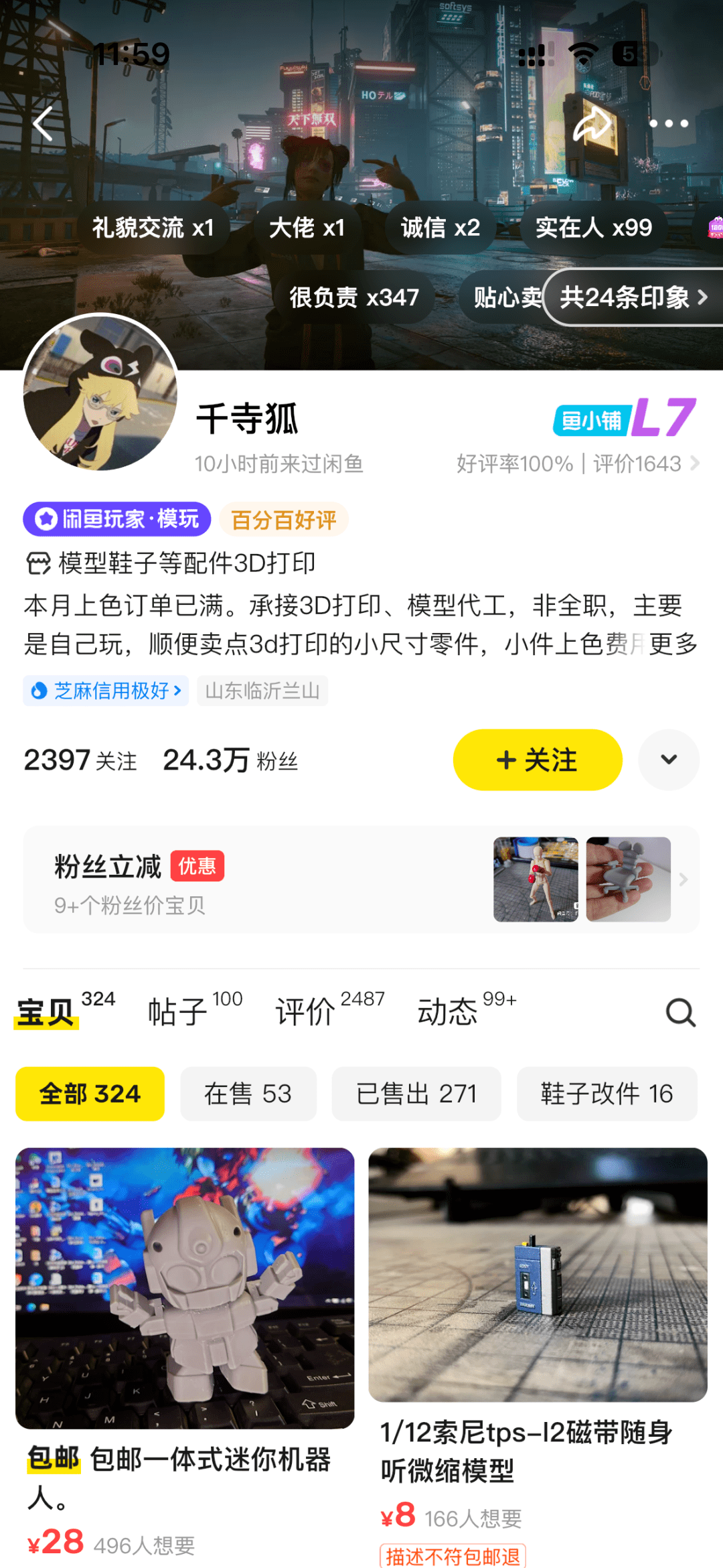The height and width of the screenshot is (1568, 723).
Task: Expand the full bio with 更多
Action: pyautogui.click(x=673, y=644)
